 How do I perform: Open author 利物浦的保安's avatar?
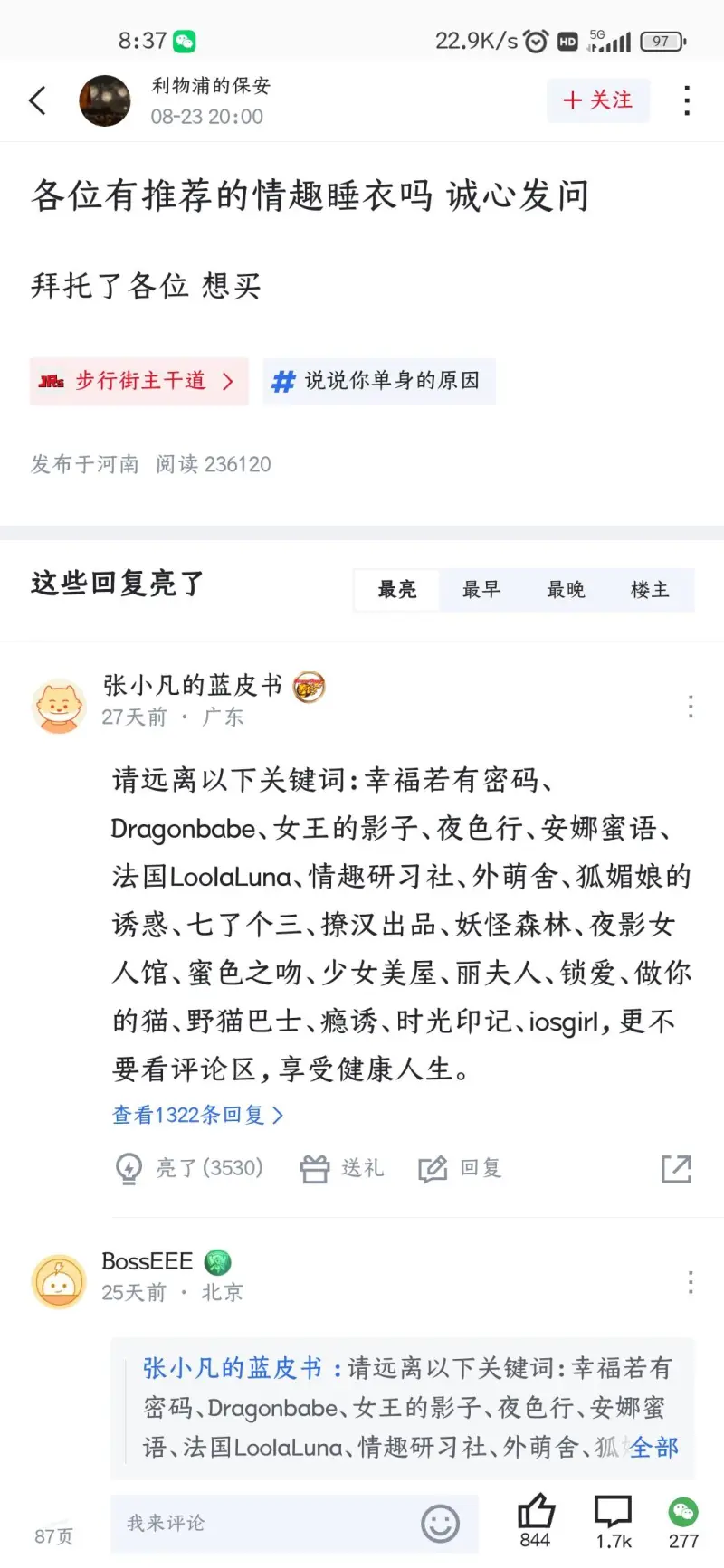pos(105,100)
